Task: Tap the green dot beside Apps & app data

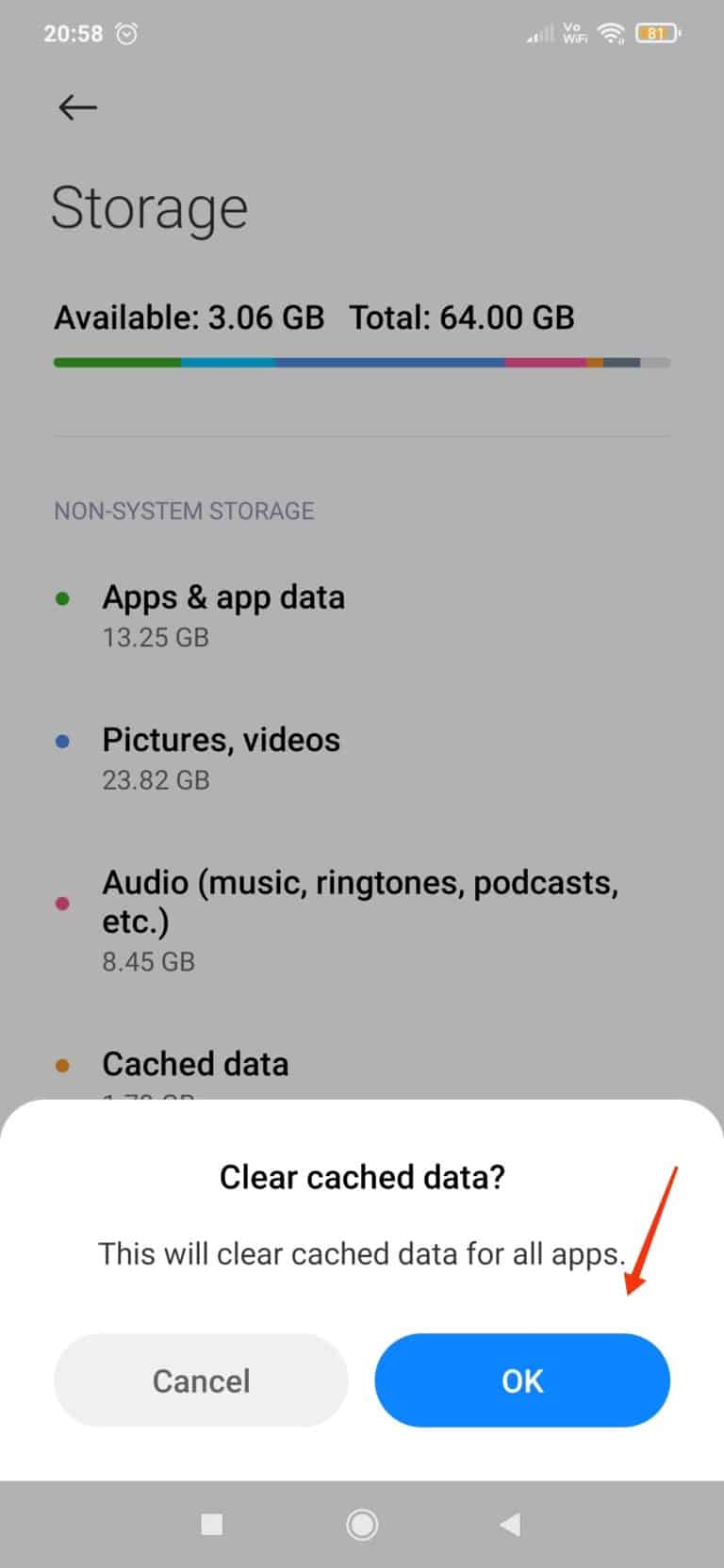Action: [x=63, y=598]
